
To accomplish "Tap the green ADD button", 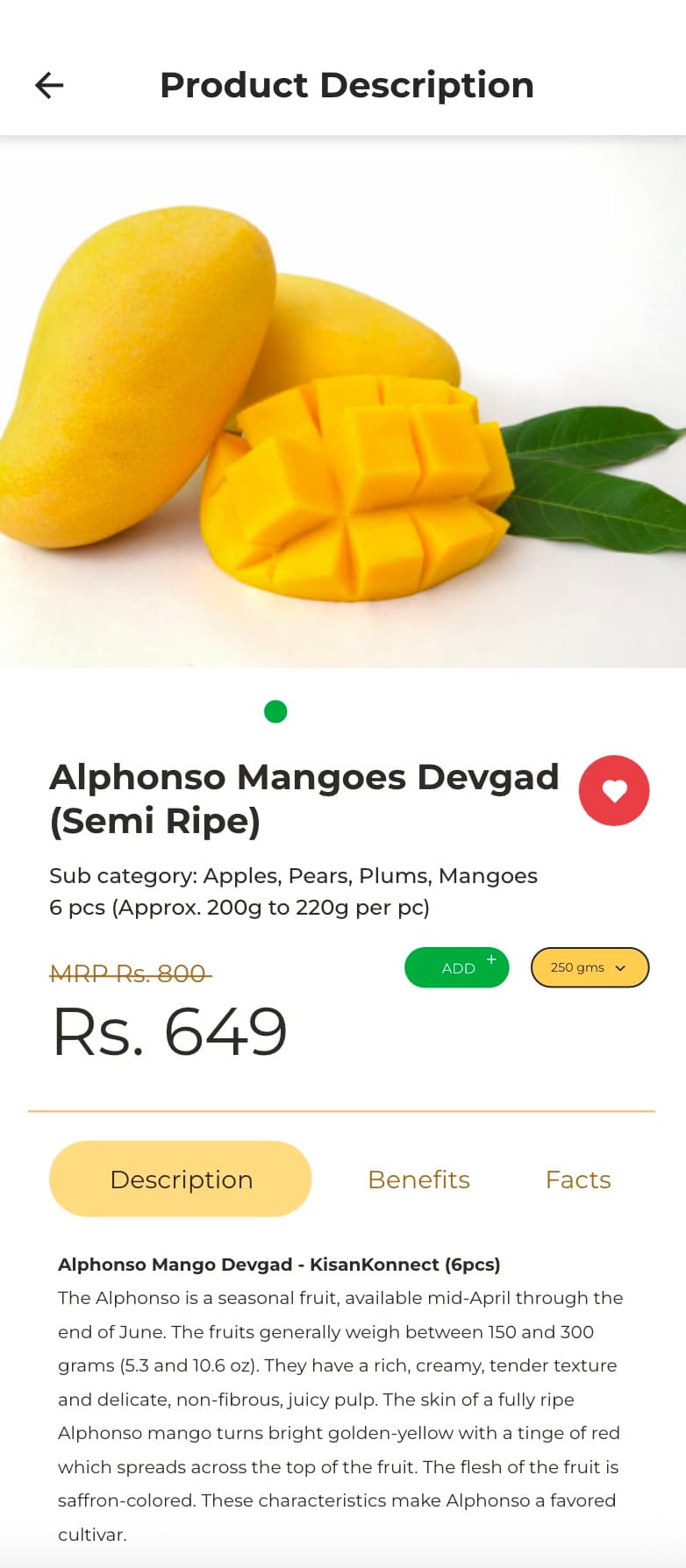I will pyautogui.click(x=457, y=967).
